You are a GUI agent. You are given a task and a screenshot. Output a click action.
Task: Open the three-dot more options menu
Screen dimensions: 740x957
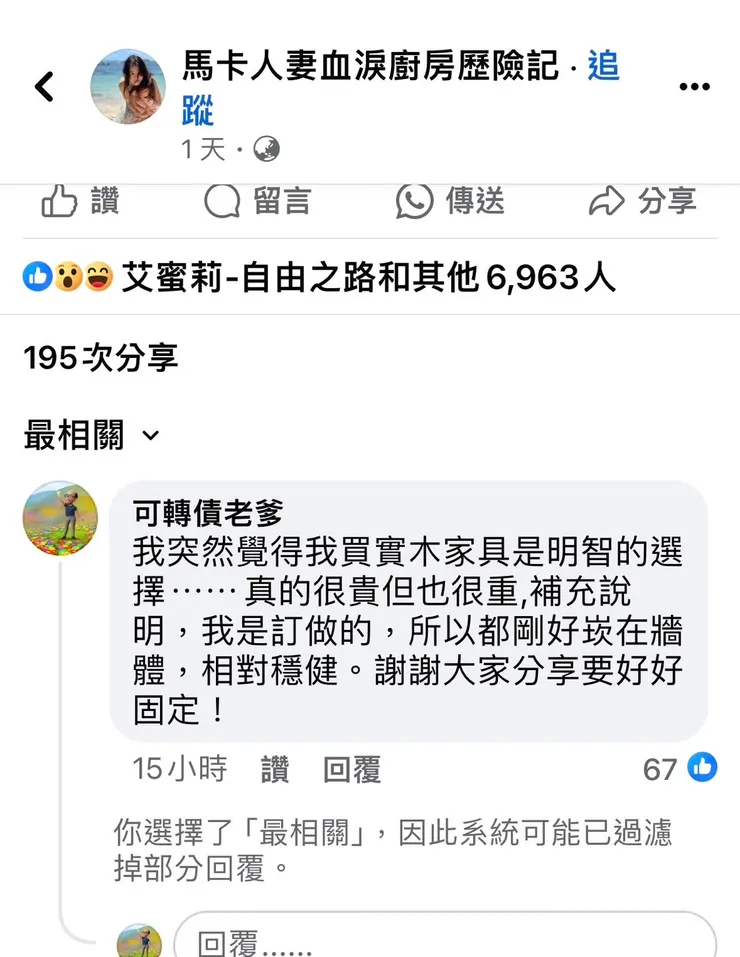click(694, 86)
